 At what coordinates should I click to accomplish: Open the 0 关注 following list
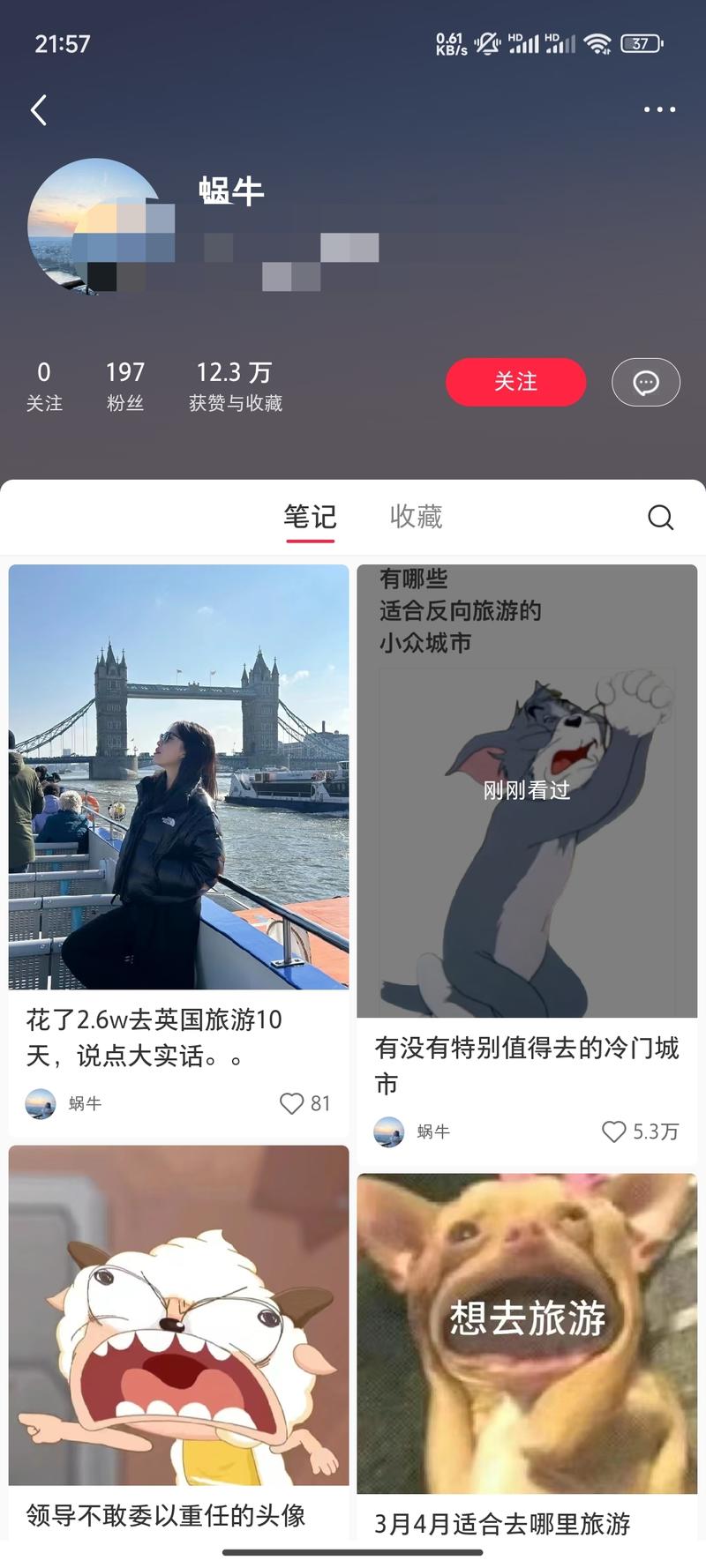click(44, 384)
